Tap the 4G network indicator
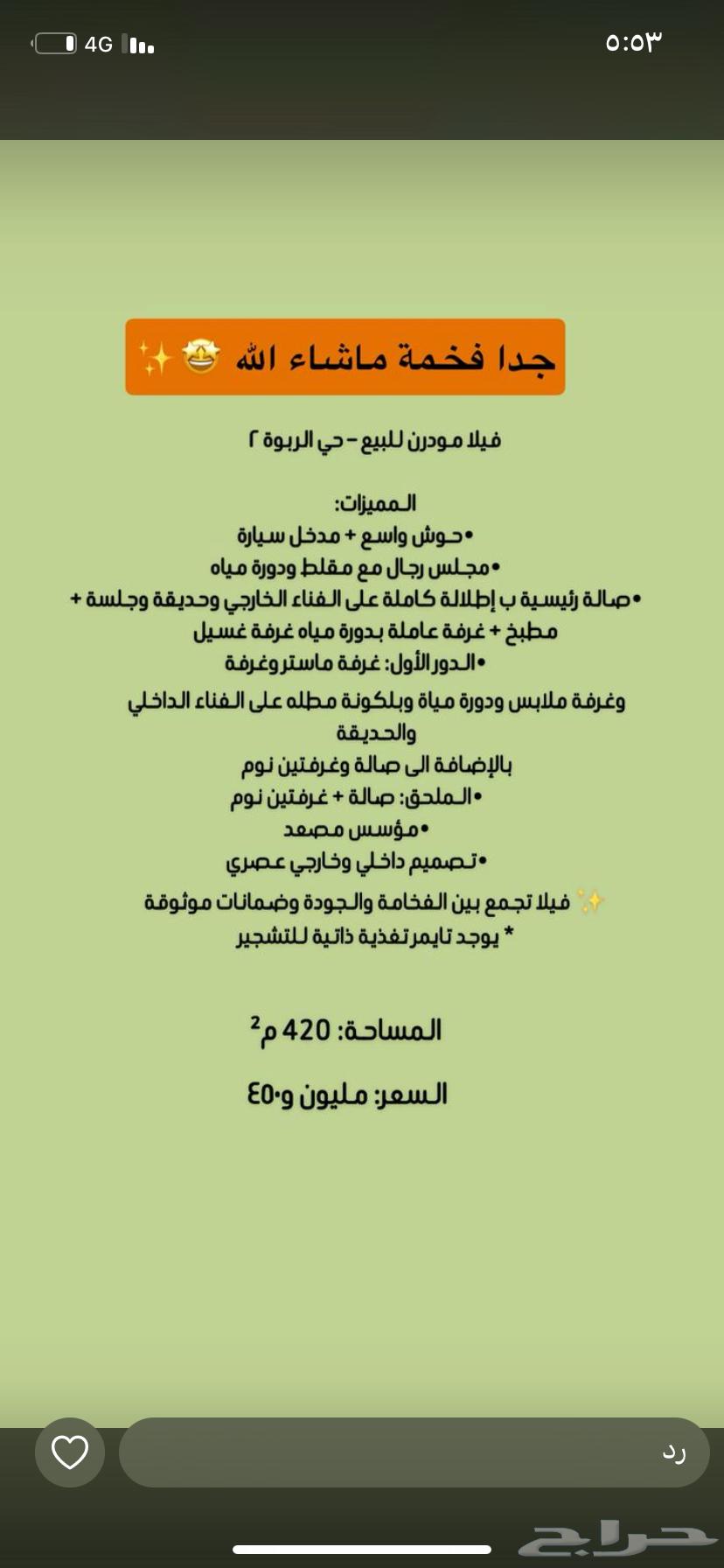This screenshot has height=1568, width=724. 99,45
